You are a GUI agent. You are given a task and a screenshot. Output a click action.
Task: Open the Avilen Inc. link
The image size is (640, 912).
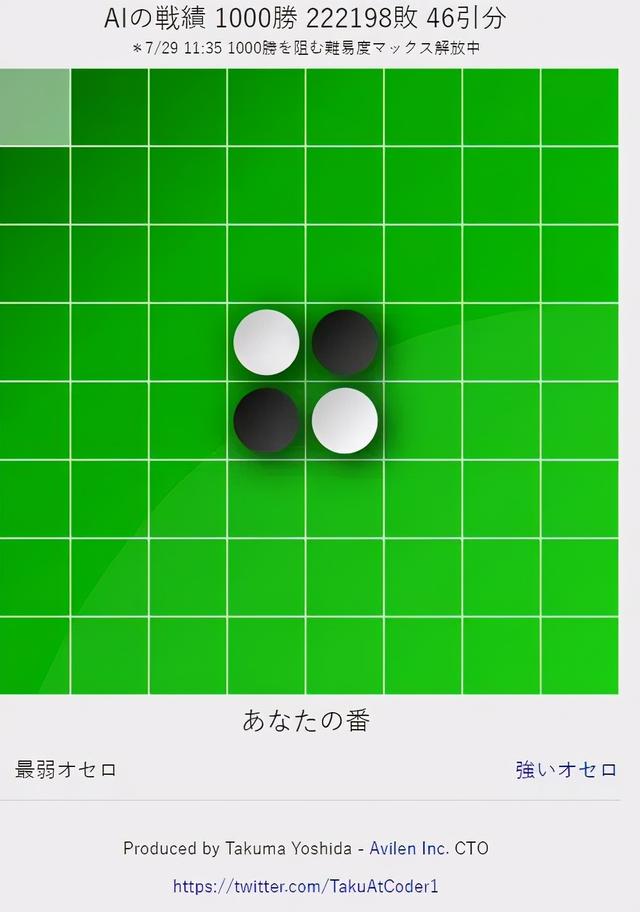(409, 848)
